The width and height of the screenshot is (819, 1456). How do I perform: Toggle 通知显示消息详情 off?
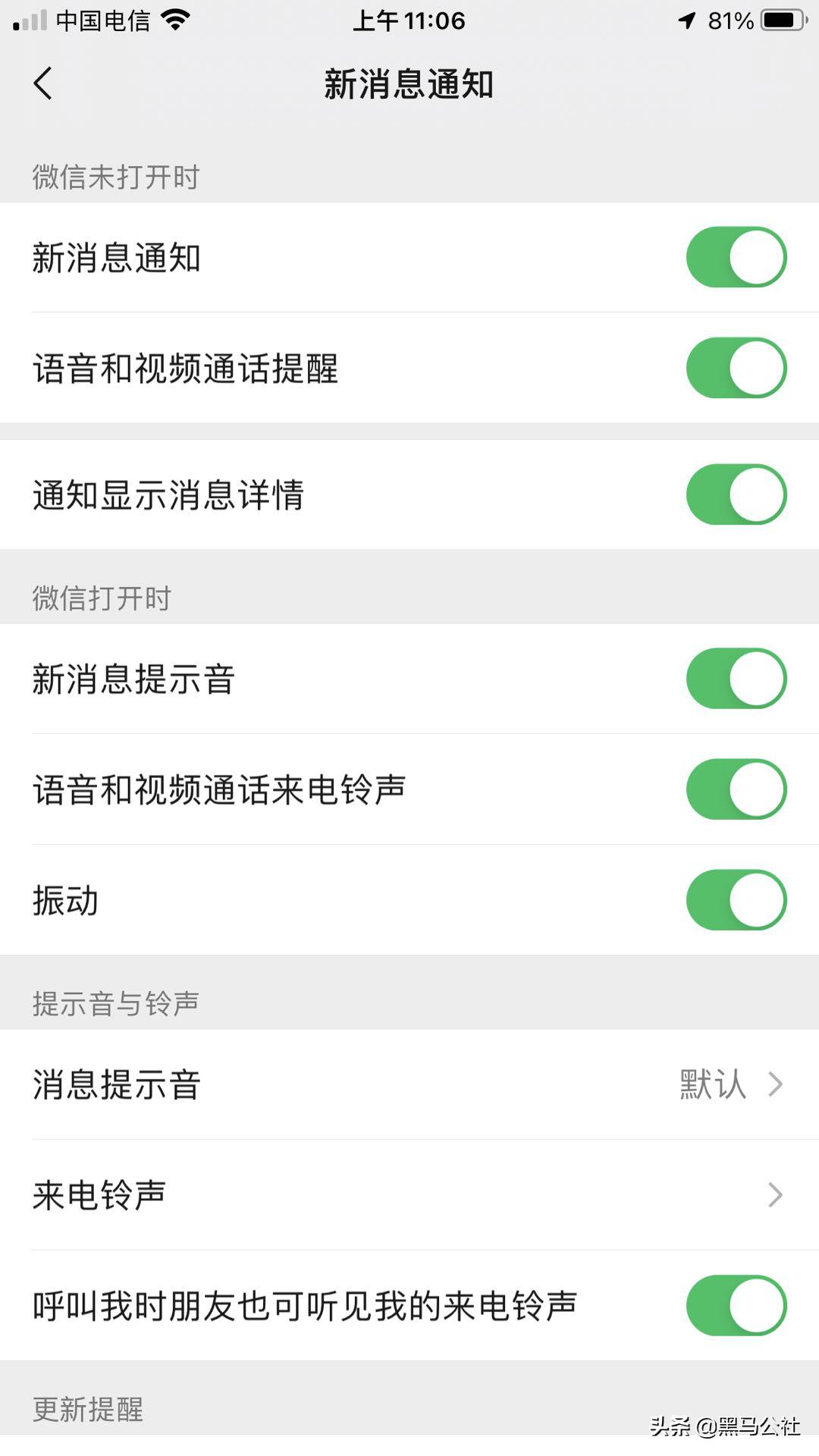tap(736, 494)
